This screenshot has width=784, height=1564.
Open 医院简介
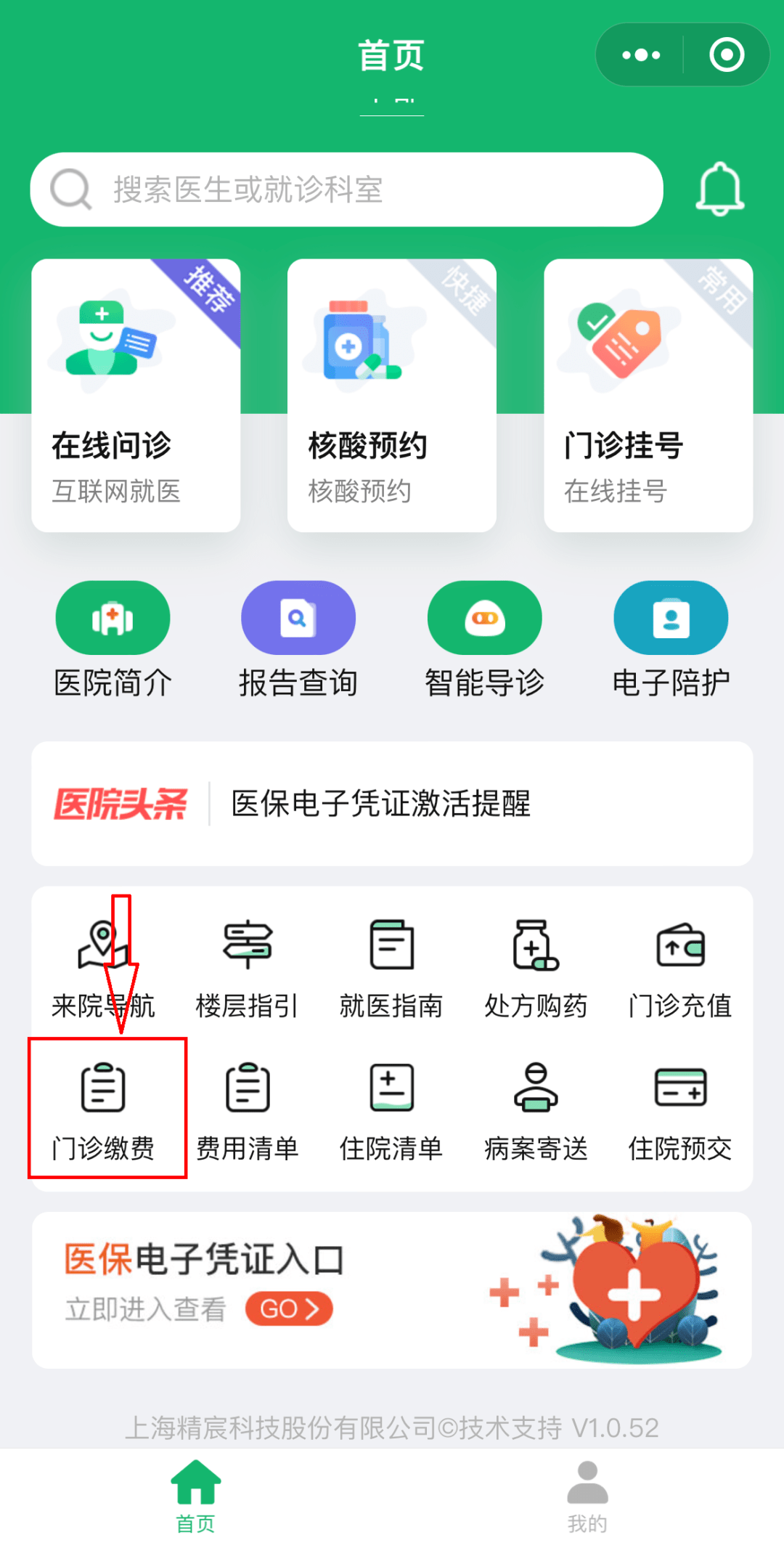[x=113, y=639]
